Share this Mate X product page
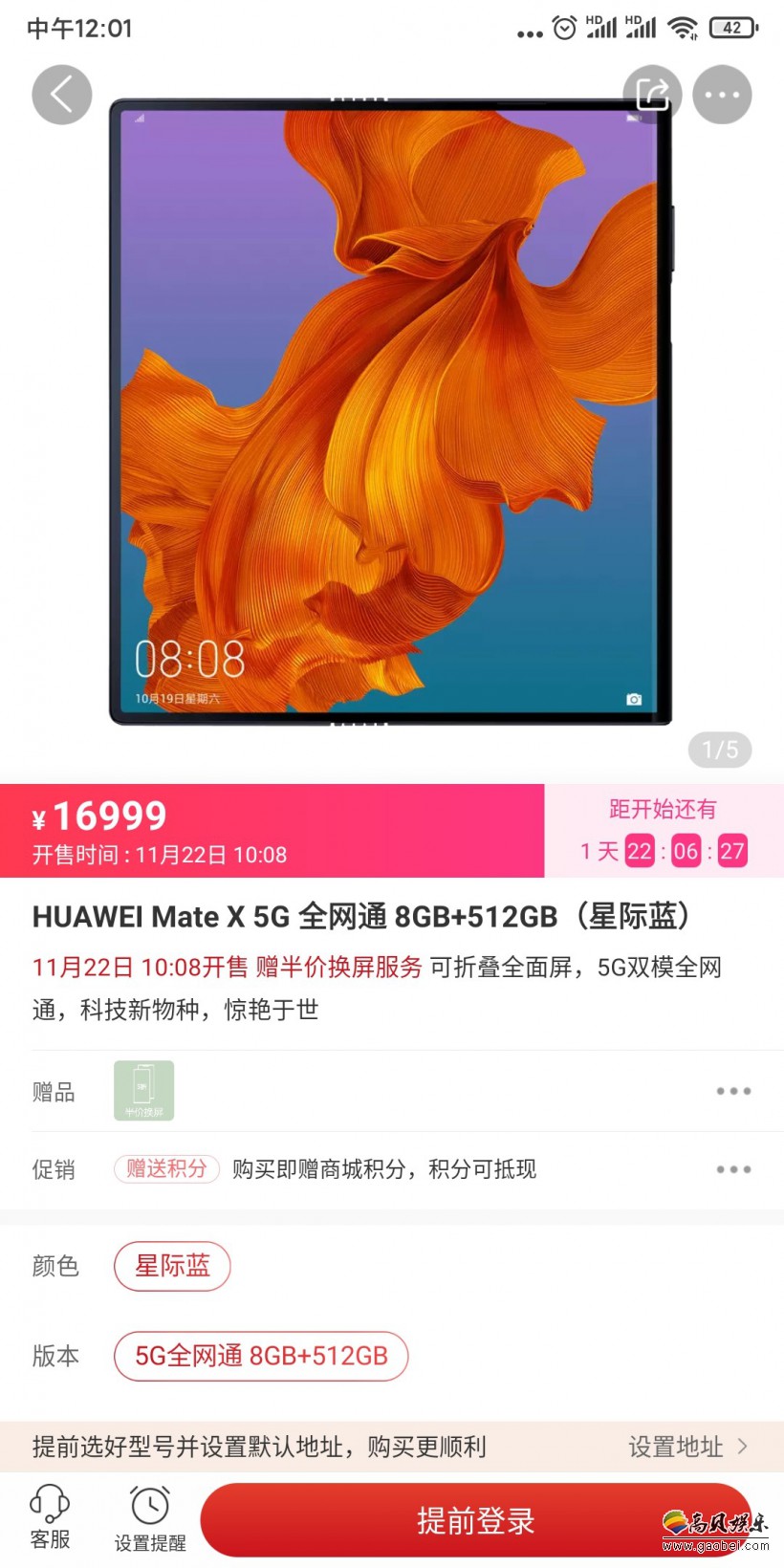The width and height of the screenshot is (784, 1568). [652, 95]
